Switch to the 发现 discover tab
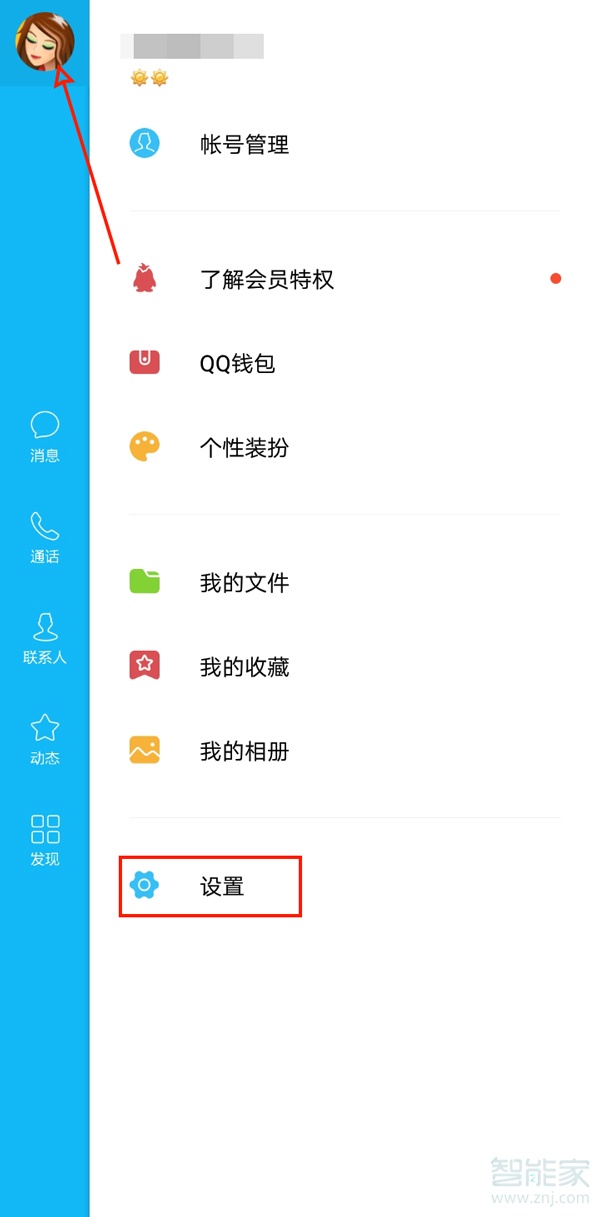Viewport: 600px width, 1217px height. point(45,840)
